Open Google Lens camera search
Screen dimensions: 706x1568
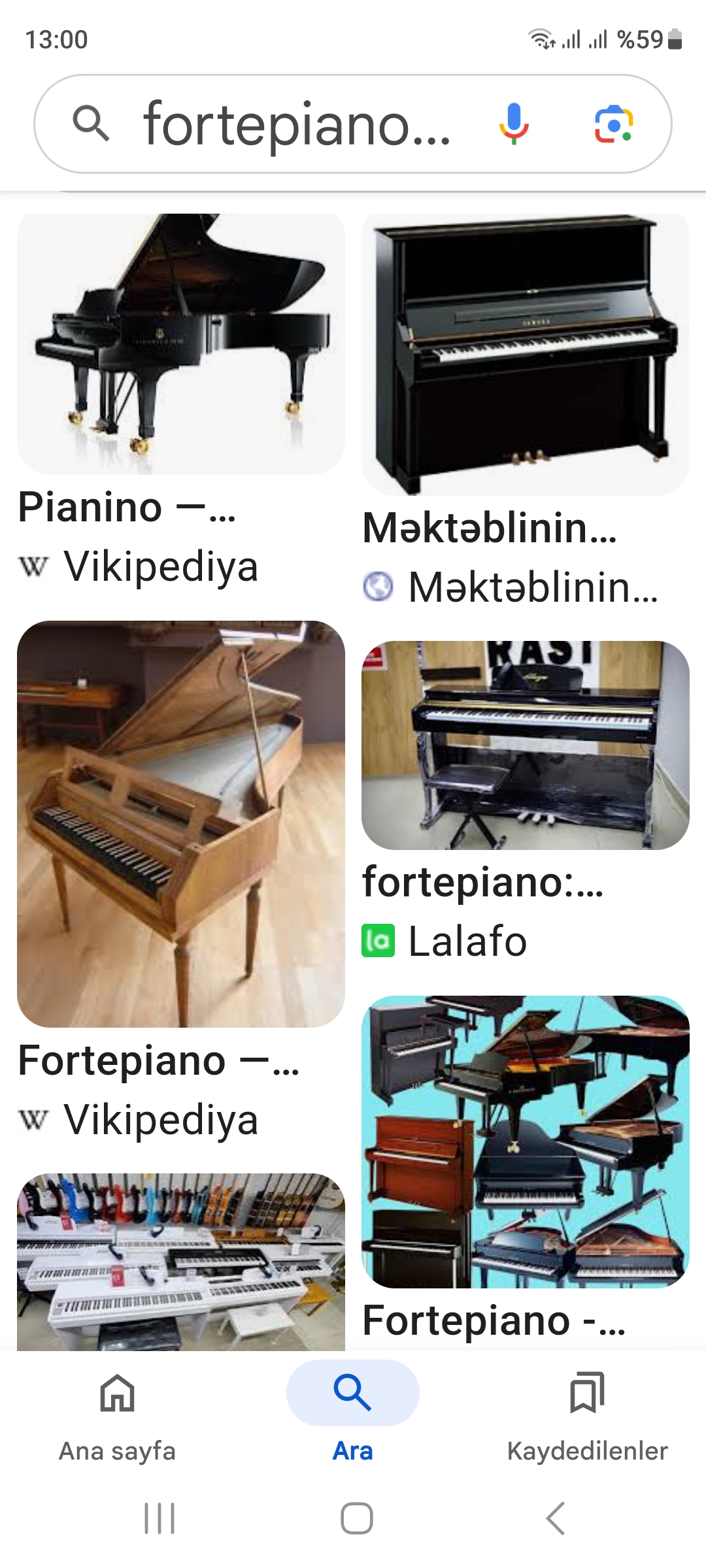coord(613,124)
